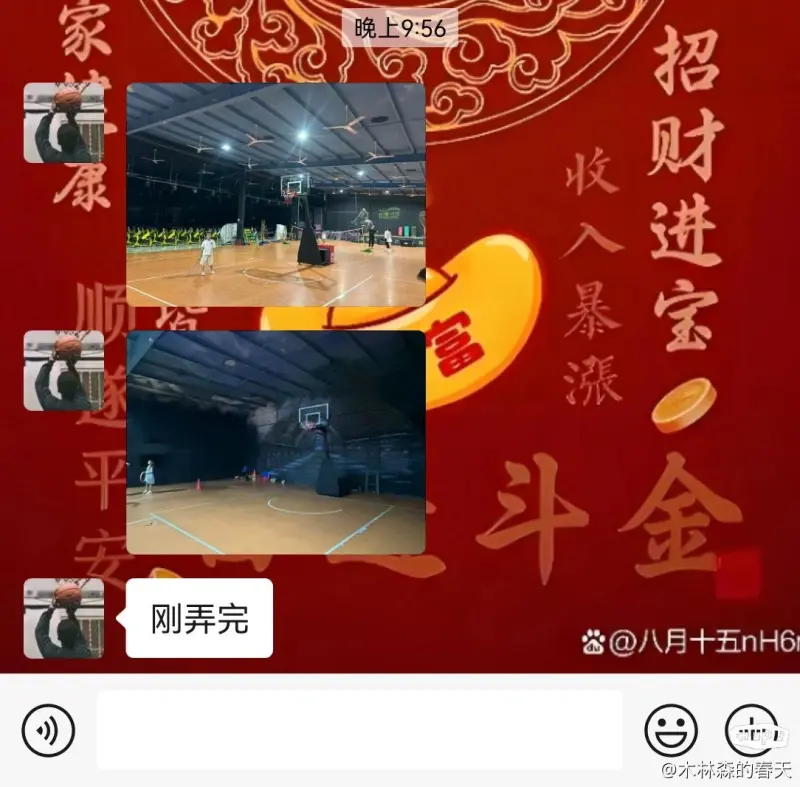Tap the 刚弄完 message bubble
Screen dimensions: 800x787
(x=199, y=619)
